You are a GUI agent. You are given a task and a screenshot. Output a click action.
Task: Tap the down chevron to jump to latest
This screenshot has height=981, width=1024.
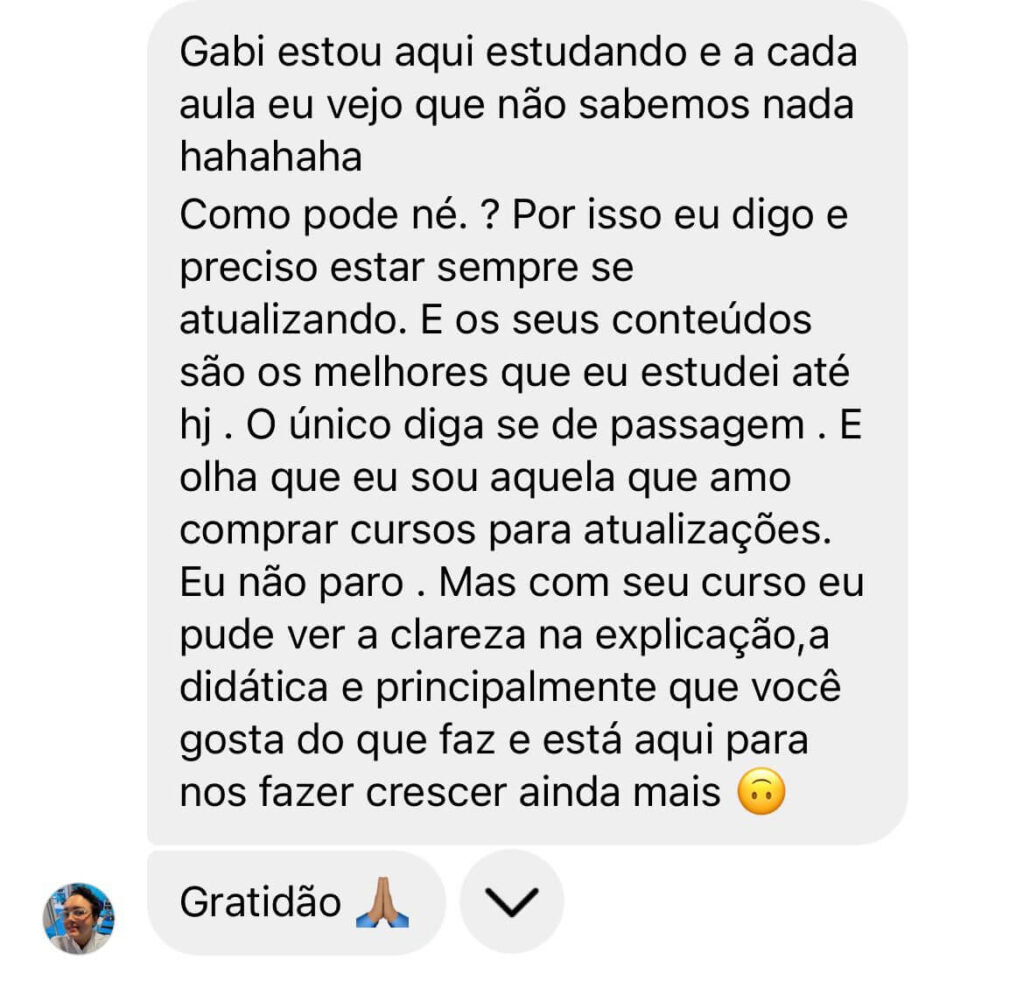coord(511,902)
